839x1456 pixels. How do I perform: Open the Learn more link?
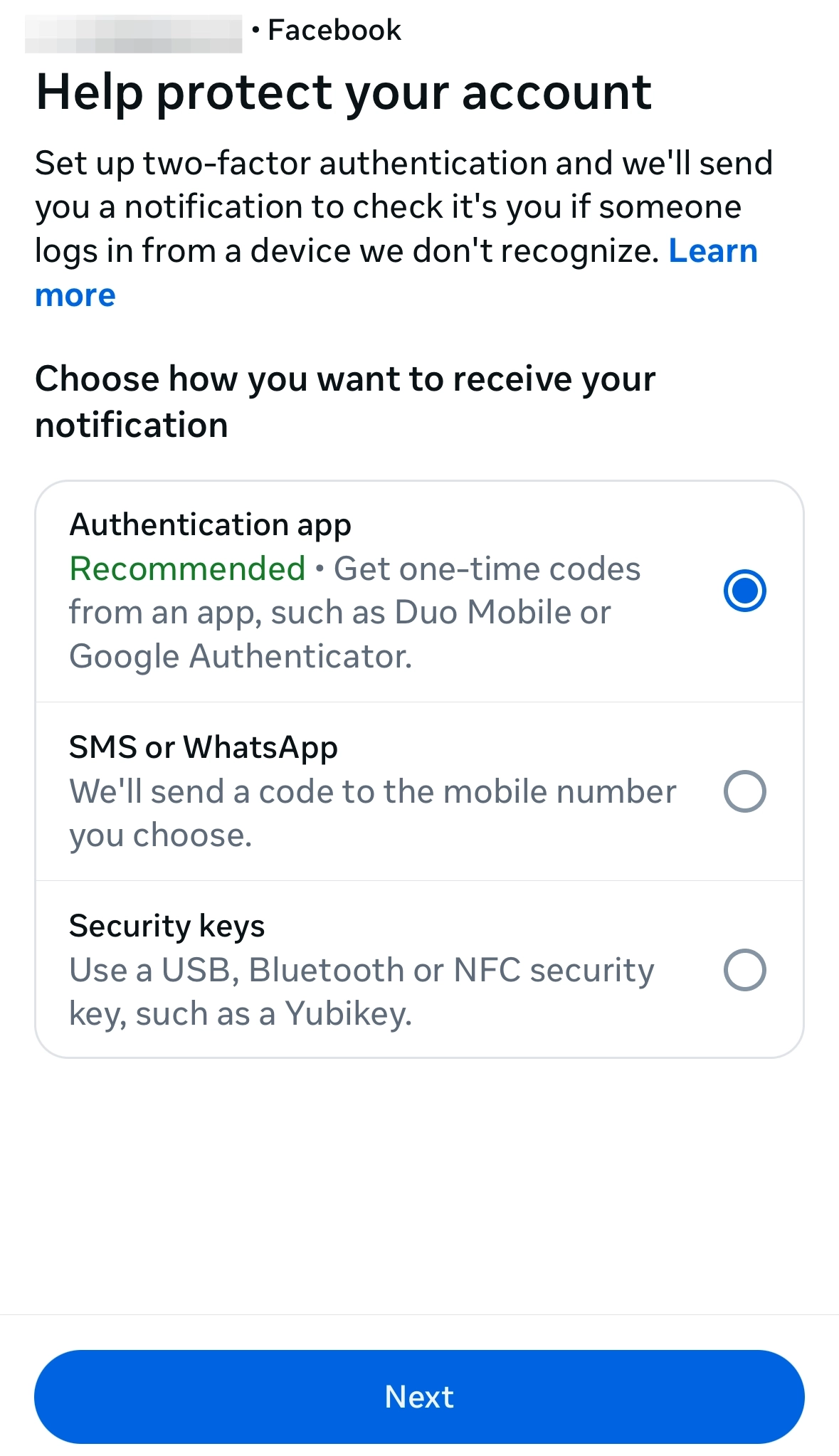pos(712,252)
